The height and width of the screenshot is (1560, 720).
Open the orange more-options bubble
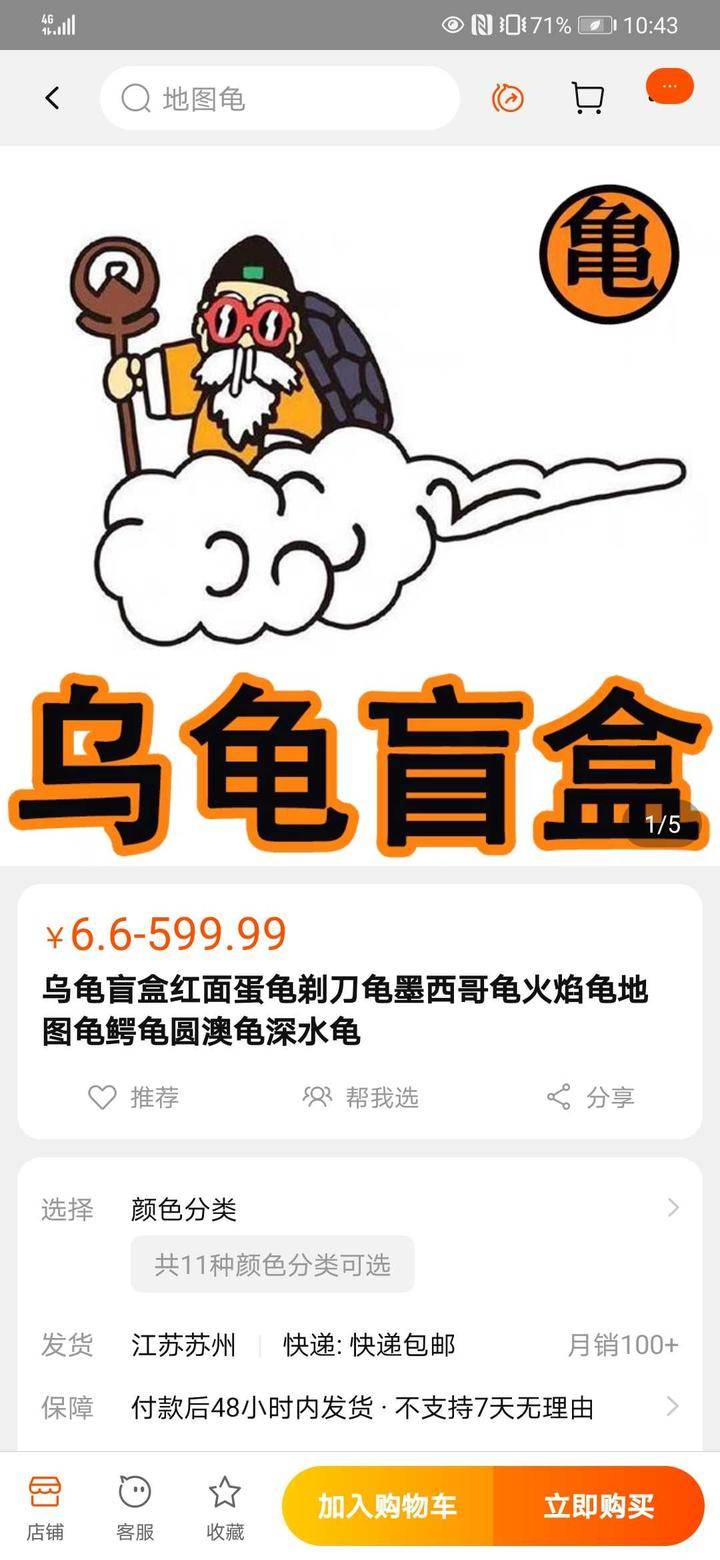pyautogui.click(x=669, y=87)
